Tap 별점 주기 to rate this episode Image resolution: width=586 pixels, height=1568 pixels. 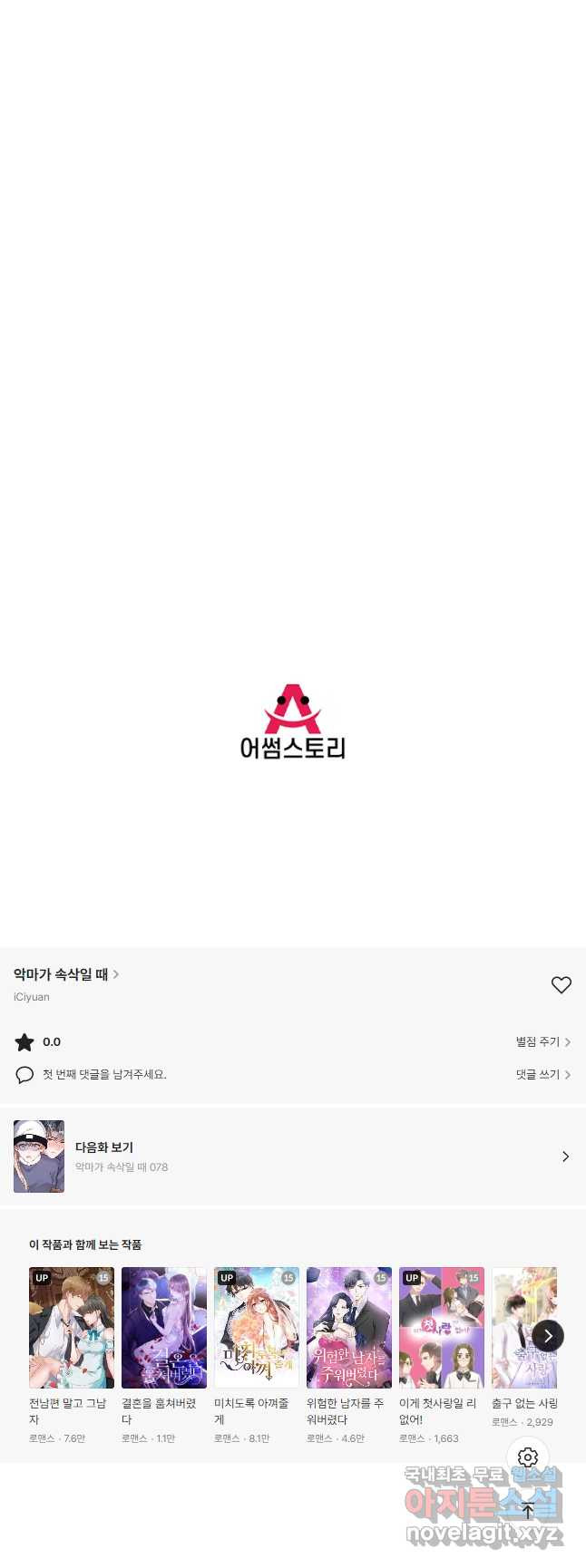pos(542,1042)
